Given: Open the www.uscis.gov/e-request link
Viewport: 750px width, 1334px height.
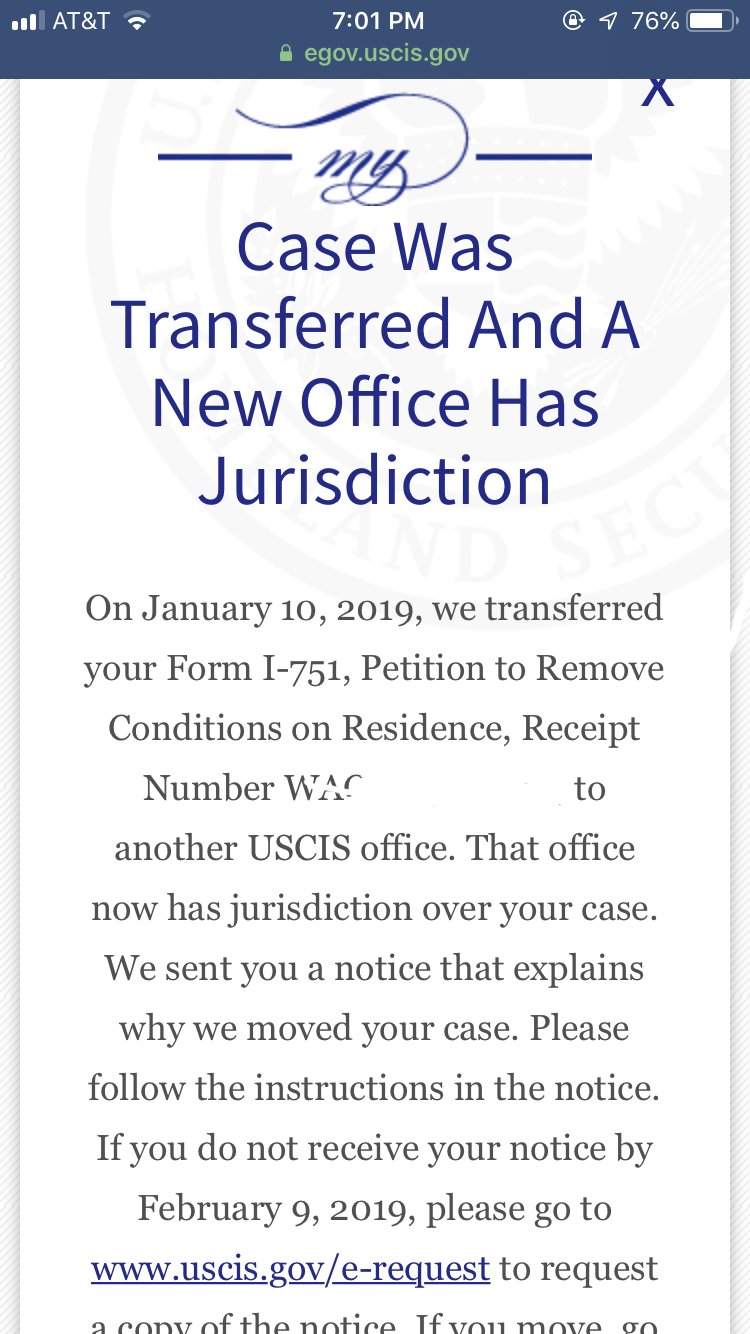Looking at the screenshot, I should coord(290,1269).
